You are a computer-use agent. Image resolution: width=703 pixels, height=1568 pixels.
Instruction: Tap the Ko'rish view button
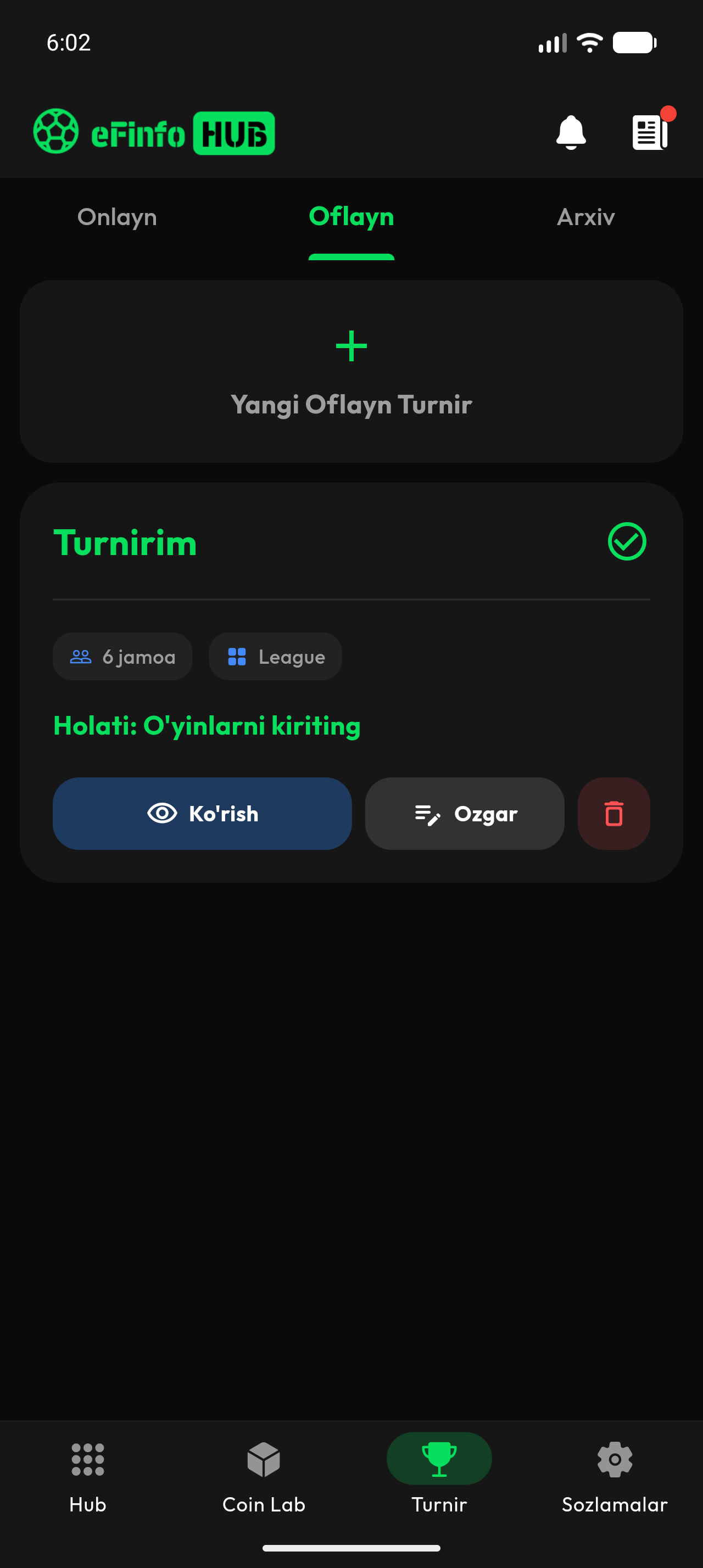(x=202, y=813)
